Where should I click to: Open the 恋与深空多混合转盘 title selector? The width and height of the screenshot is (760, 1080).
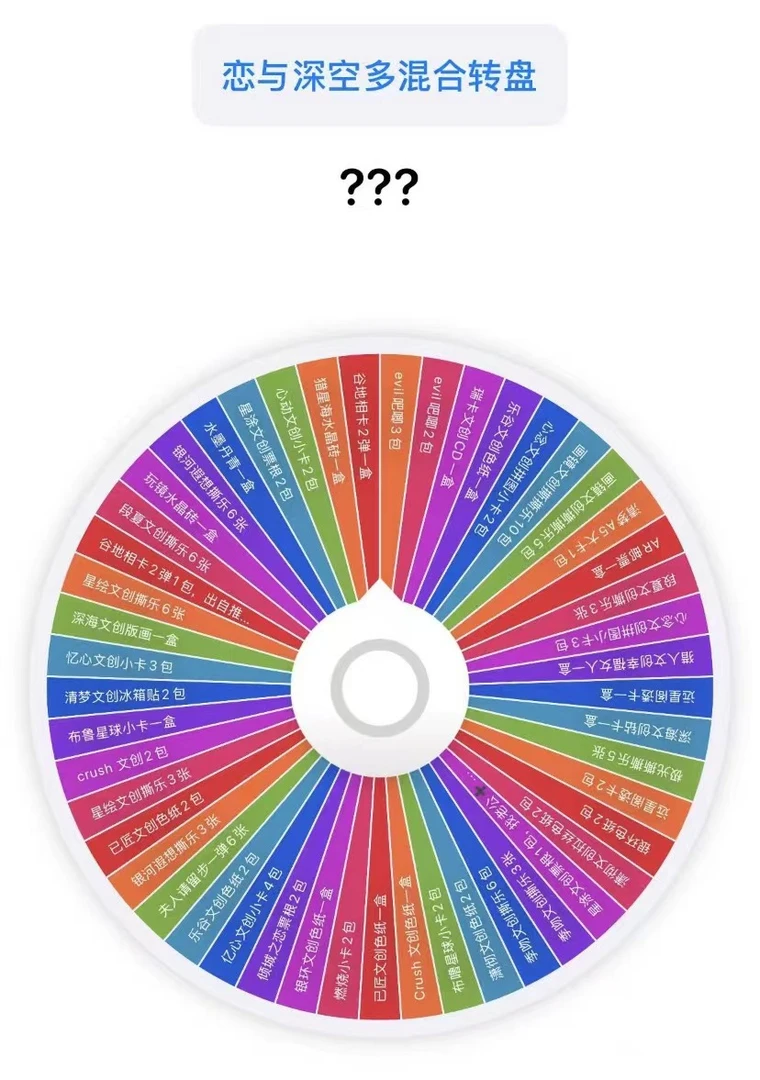tap(380, 76)
